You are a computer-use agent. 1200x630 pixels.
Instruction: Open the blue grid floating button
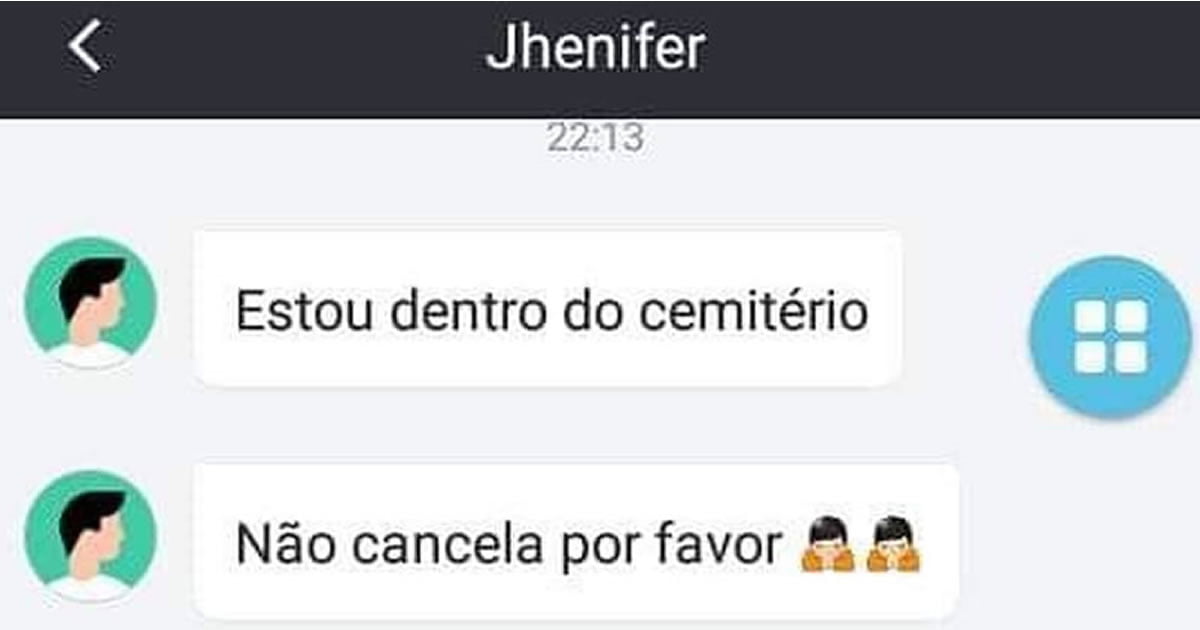(1109, 336)
